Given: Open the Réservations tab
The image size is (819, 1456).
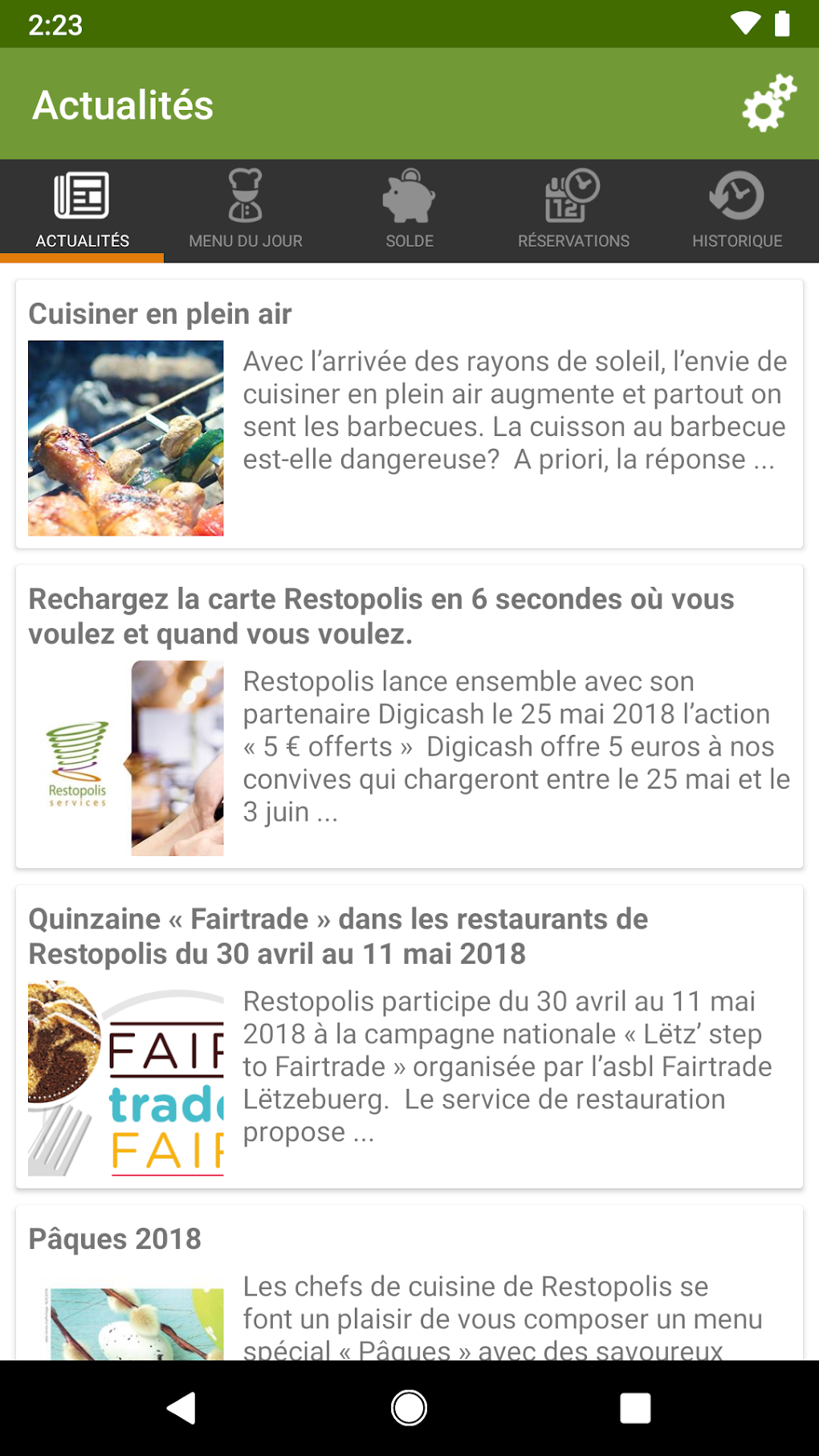Looking at the screenshot, I should [x=573, y=210].
